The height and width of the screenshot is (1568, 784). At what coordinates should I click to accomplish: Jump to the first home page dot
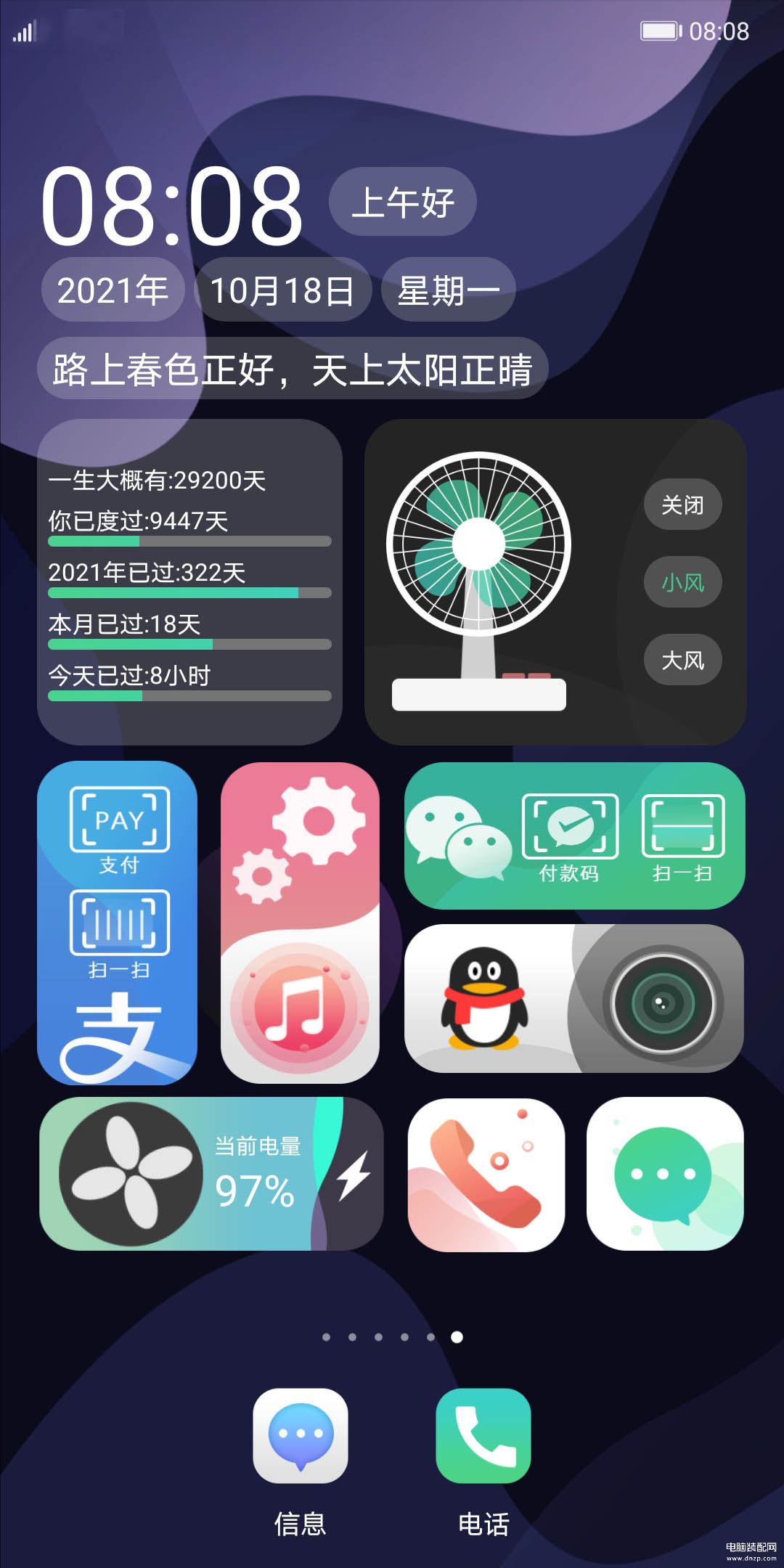[326, 1337]
